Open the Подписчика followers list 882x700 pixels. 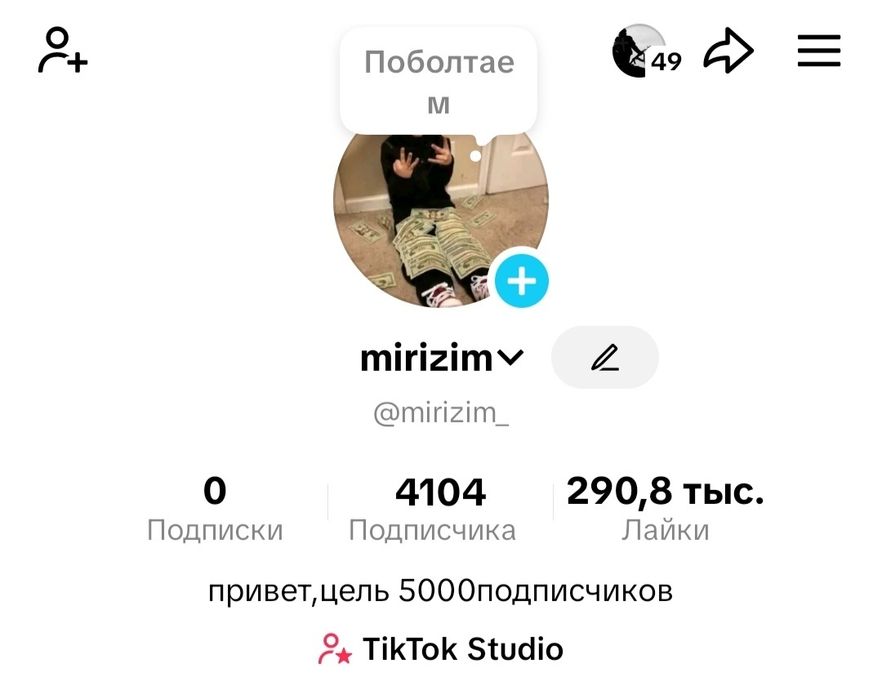[x=433, y=509]
